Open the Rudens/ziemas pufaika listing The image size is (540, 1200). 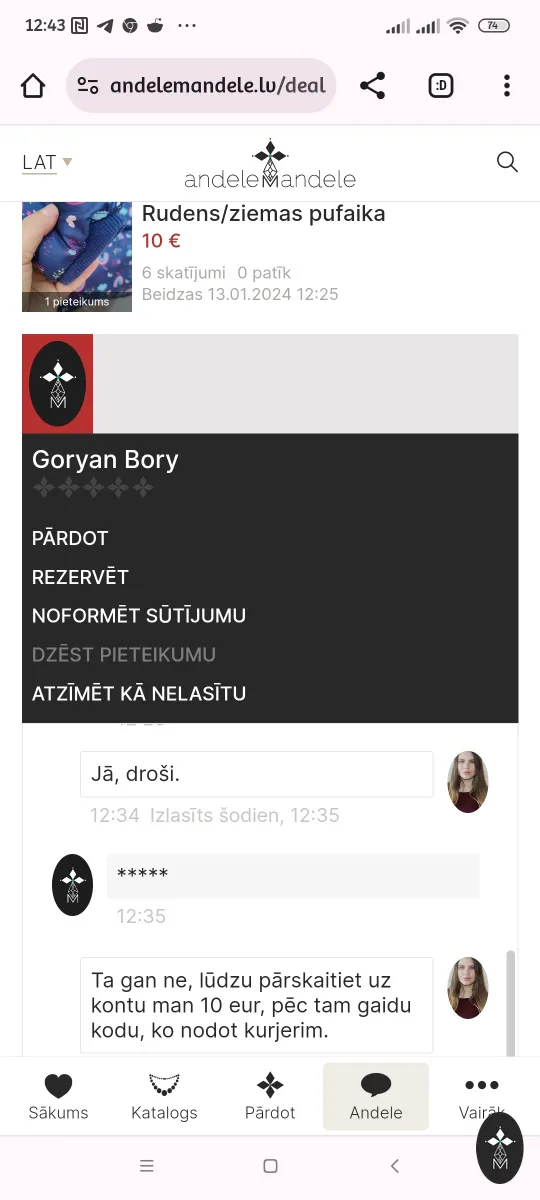point(263,213)
